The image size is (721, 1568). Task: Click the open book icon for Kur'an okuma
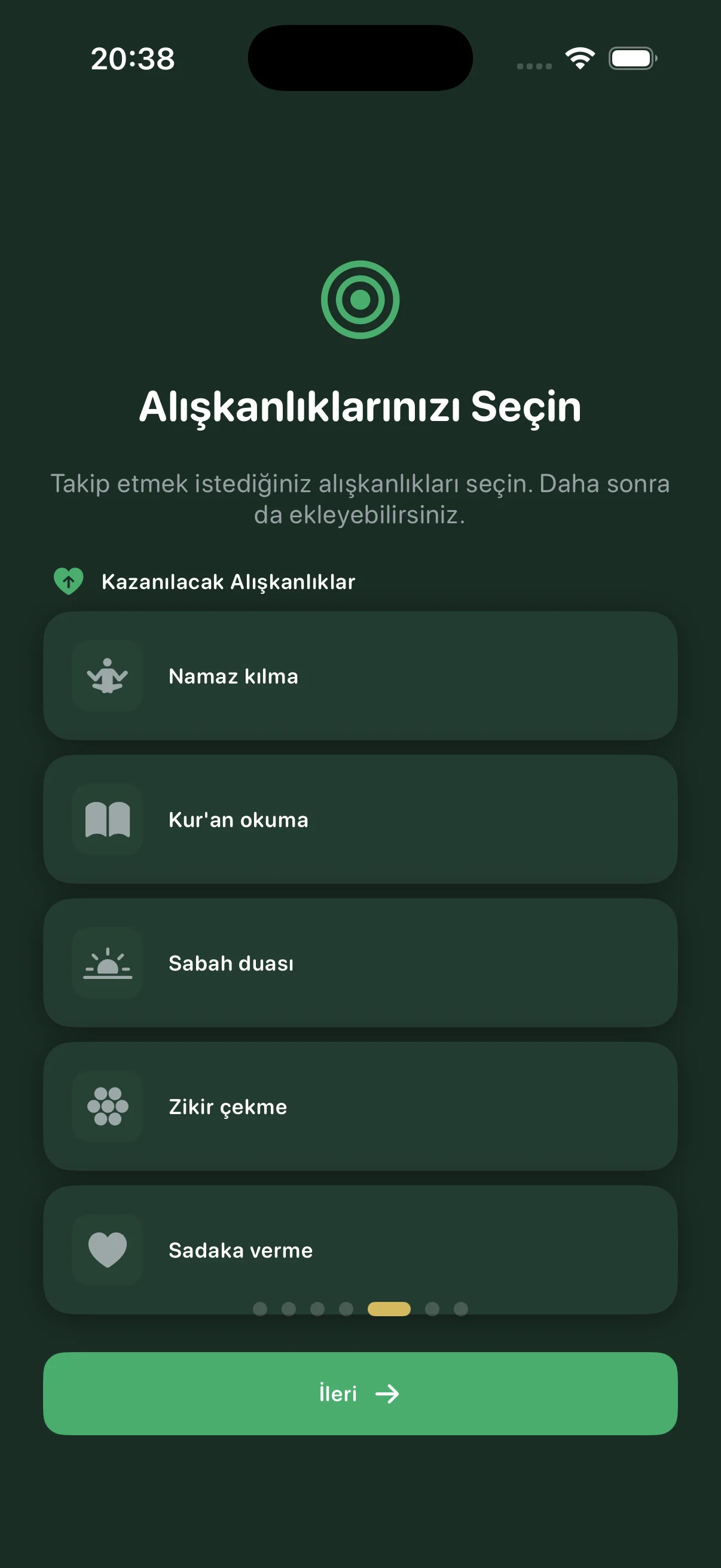pyautogui.click(x=107, y=820)
